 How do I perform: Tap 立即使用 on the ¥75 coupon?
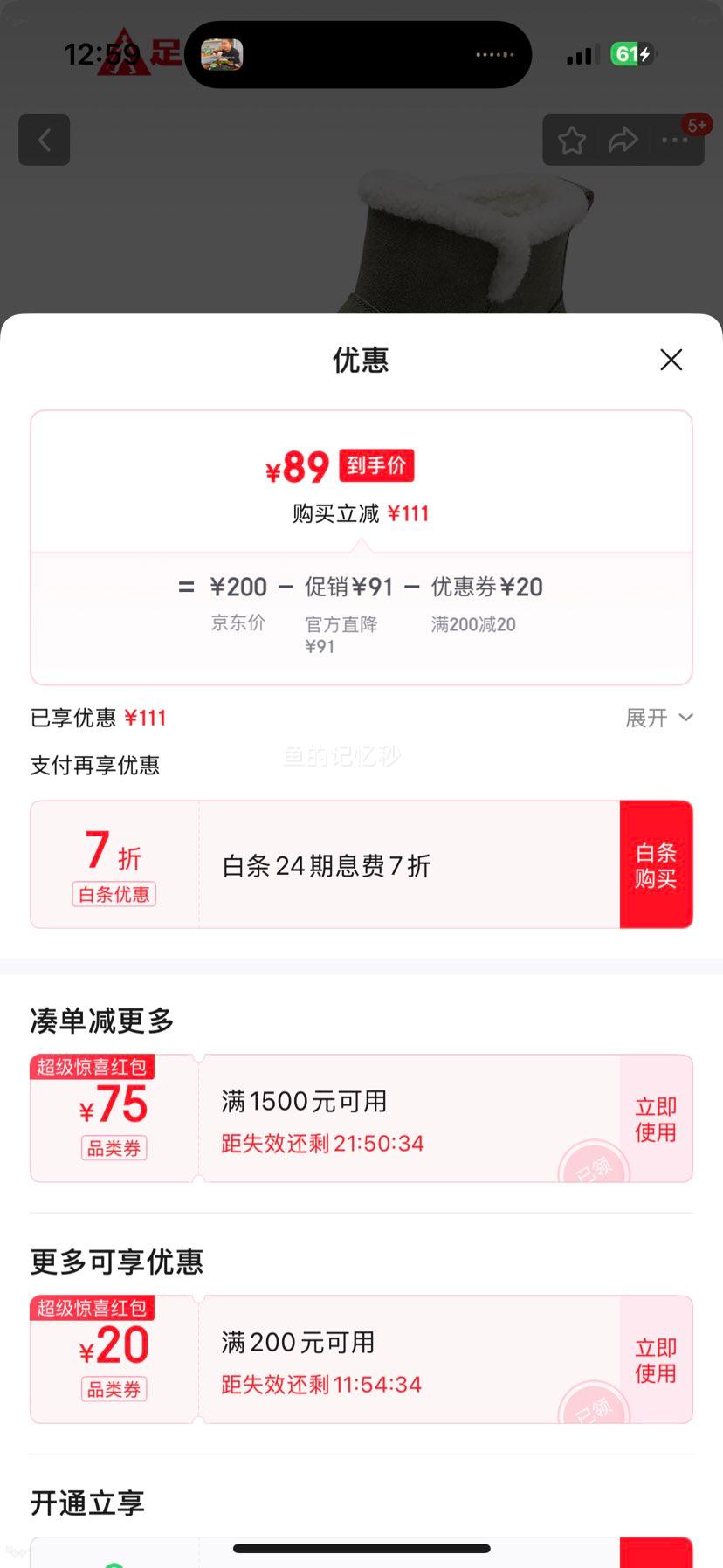[x=655, y=1118]
